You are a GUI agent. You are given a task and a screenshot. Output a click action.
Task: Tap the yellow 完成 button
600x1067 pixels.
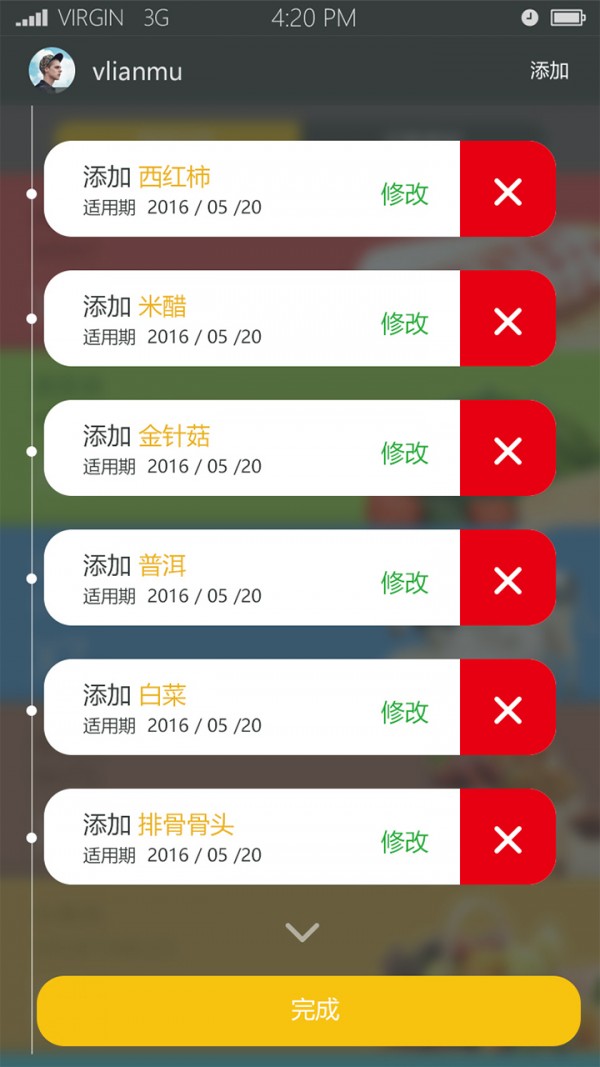pos(308,1010)
